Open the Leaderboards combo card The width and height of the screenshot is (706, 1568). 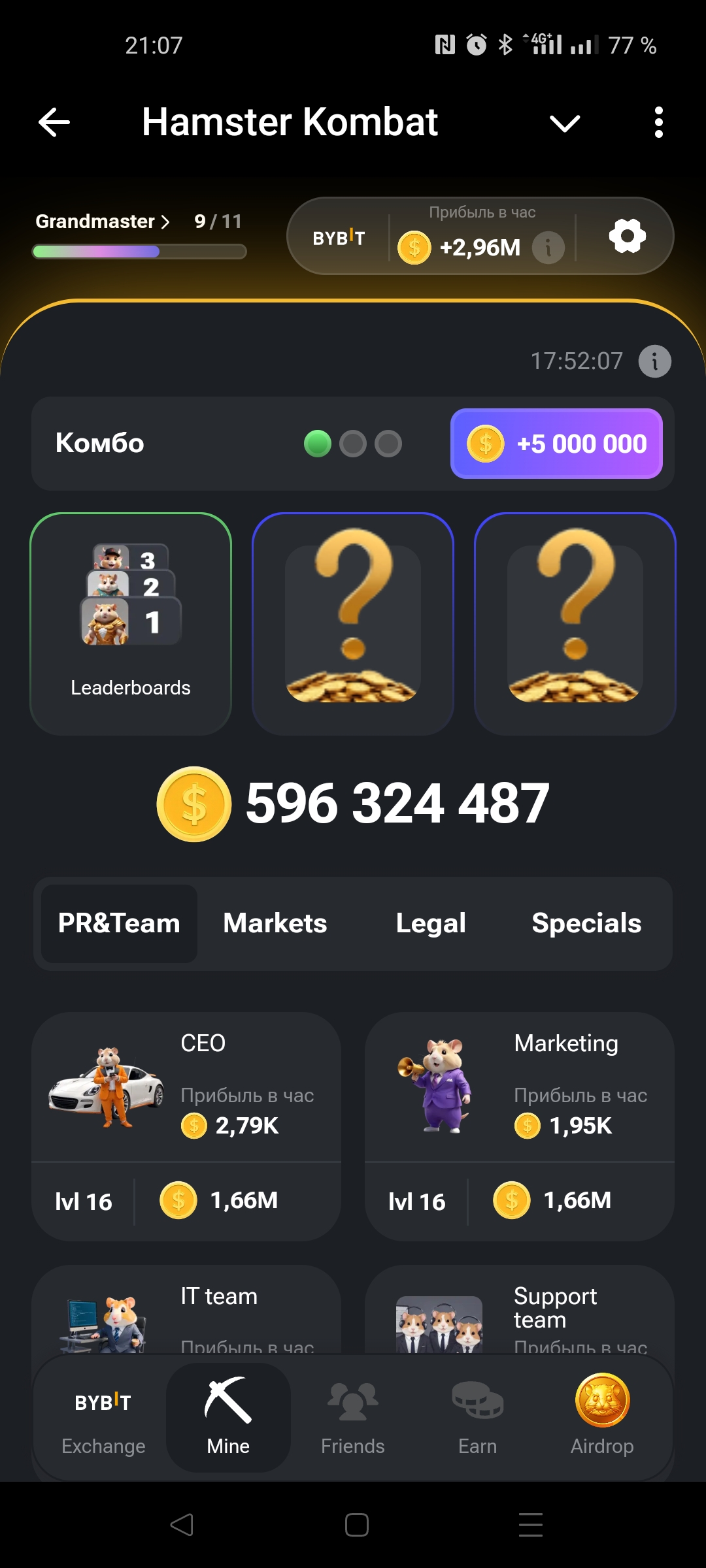(x=131, y=624)
